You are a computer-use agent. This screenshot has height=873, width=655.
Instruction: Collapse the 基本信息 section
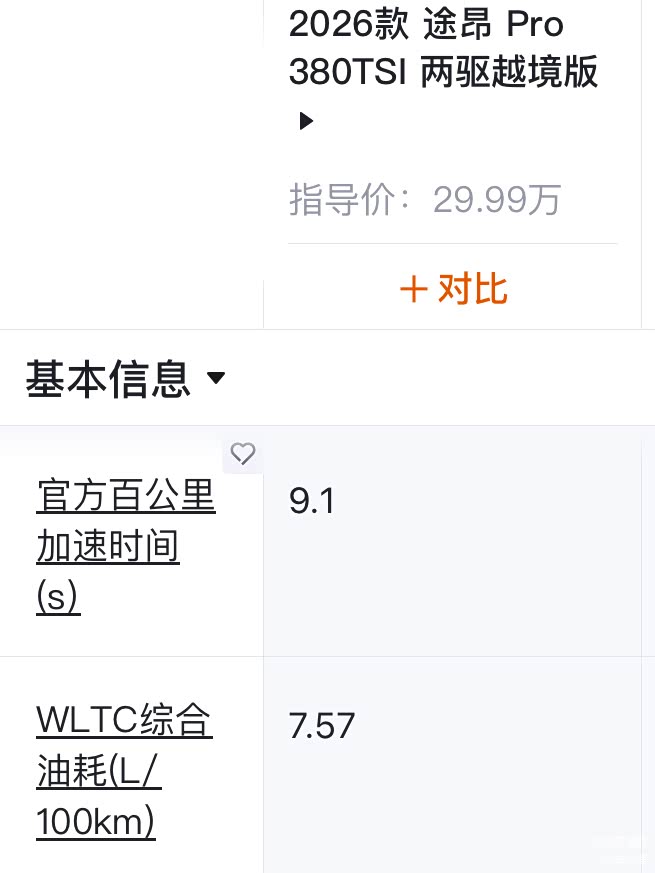pos(216,379)
